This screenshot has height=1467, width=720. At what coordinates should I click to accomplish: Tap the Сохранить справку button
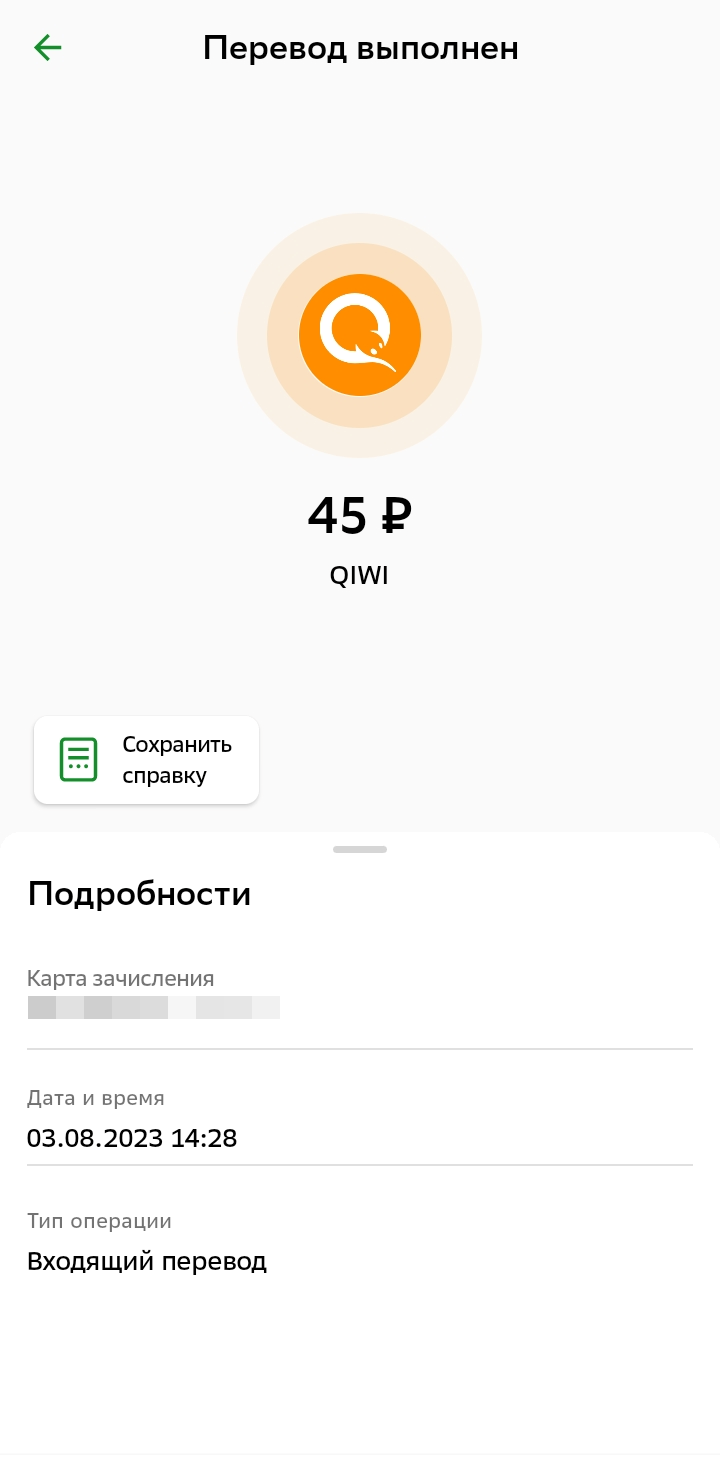point(146,760)
